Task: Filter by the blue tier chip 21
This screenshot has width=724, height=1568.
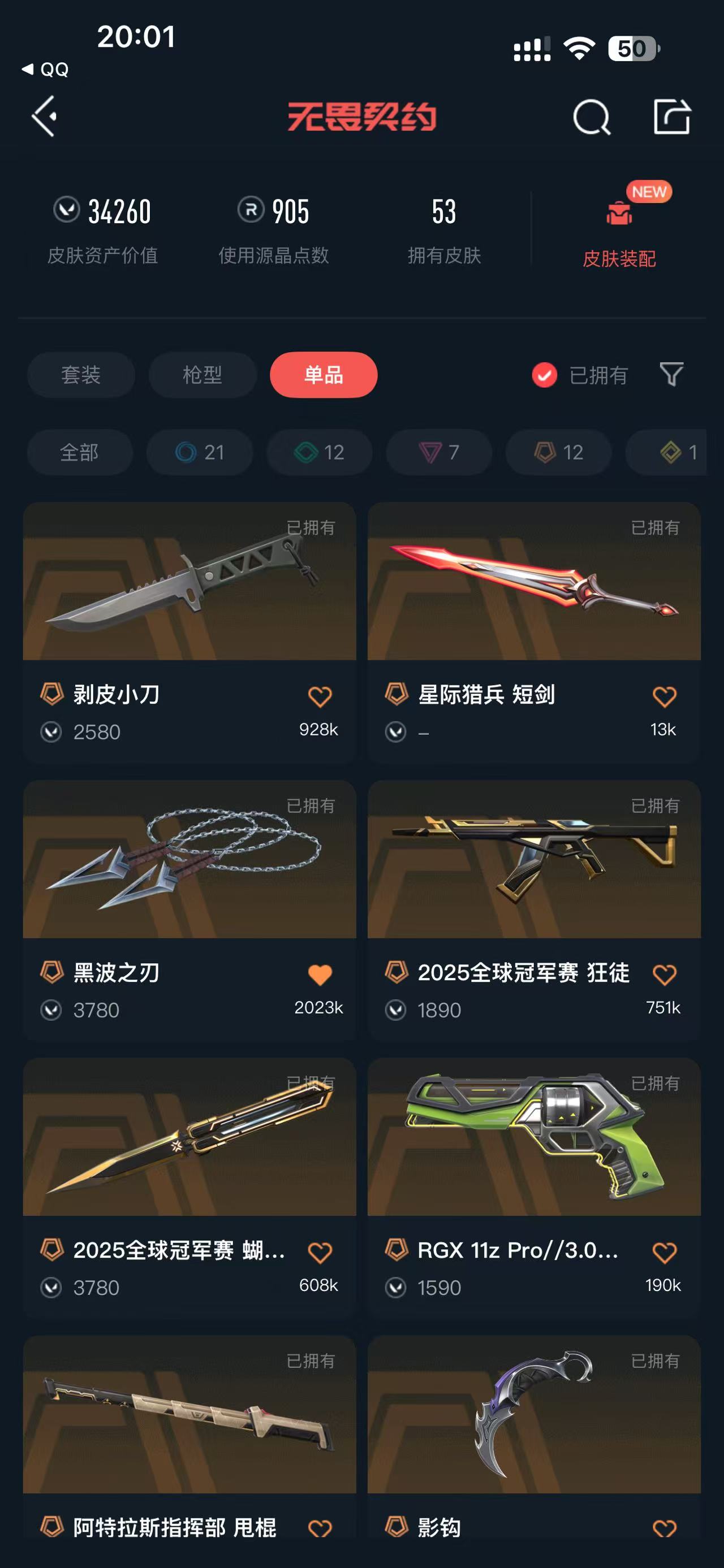Action: point(200,452)
